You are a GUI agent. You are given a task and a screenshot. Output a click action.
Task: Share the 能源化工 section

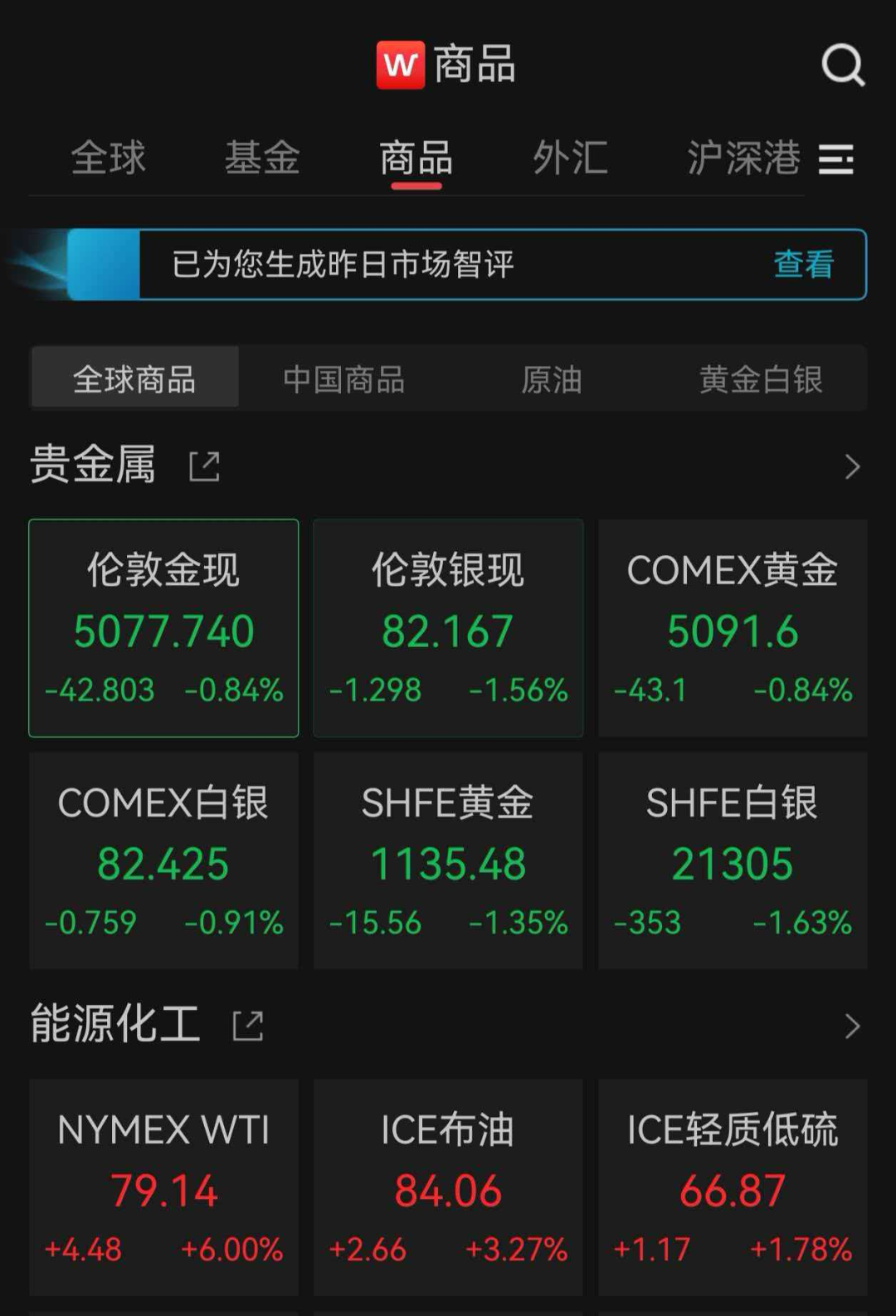[248, 1026]
